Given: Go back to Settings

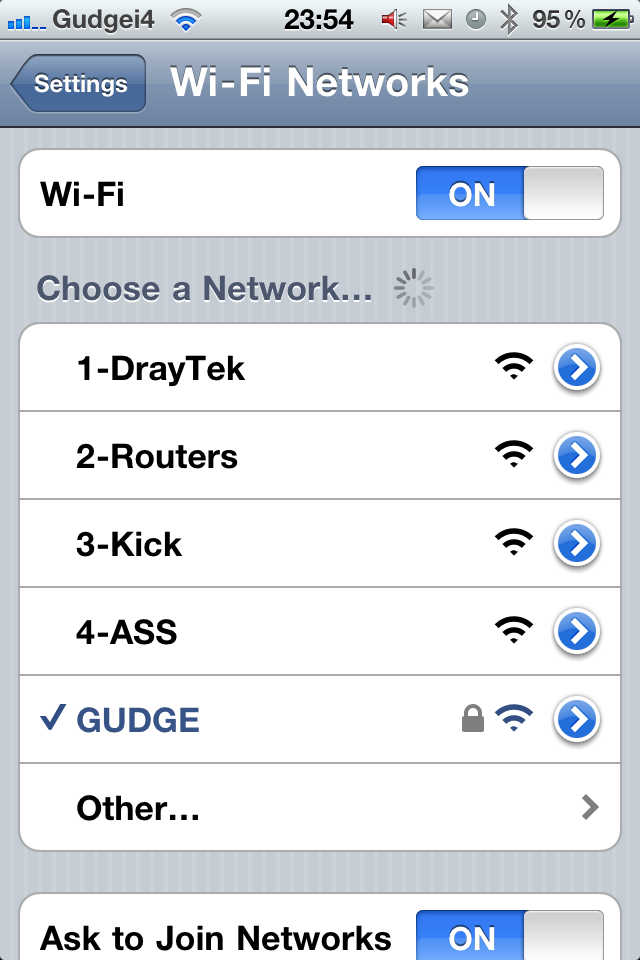Looking at the screenshot, I should (x=80, y=84).
